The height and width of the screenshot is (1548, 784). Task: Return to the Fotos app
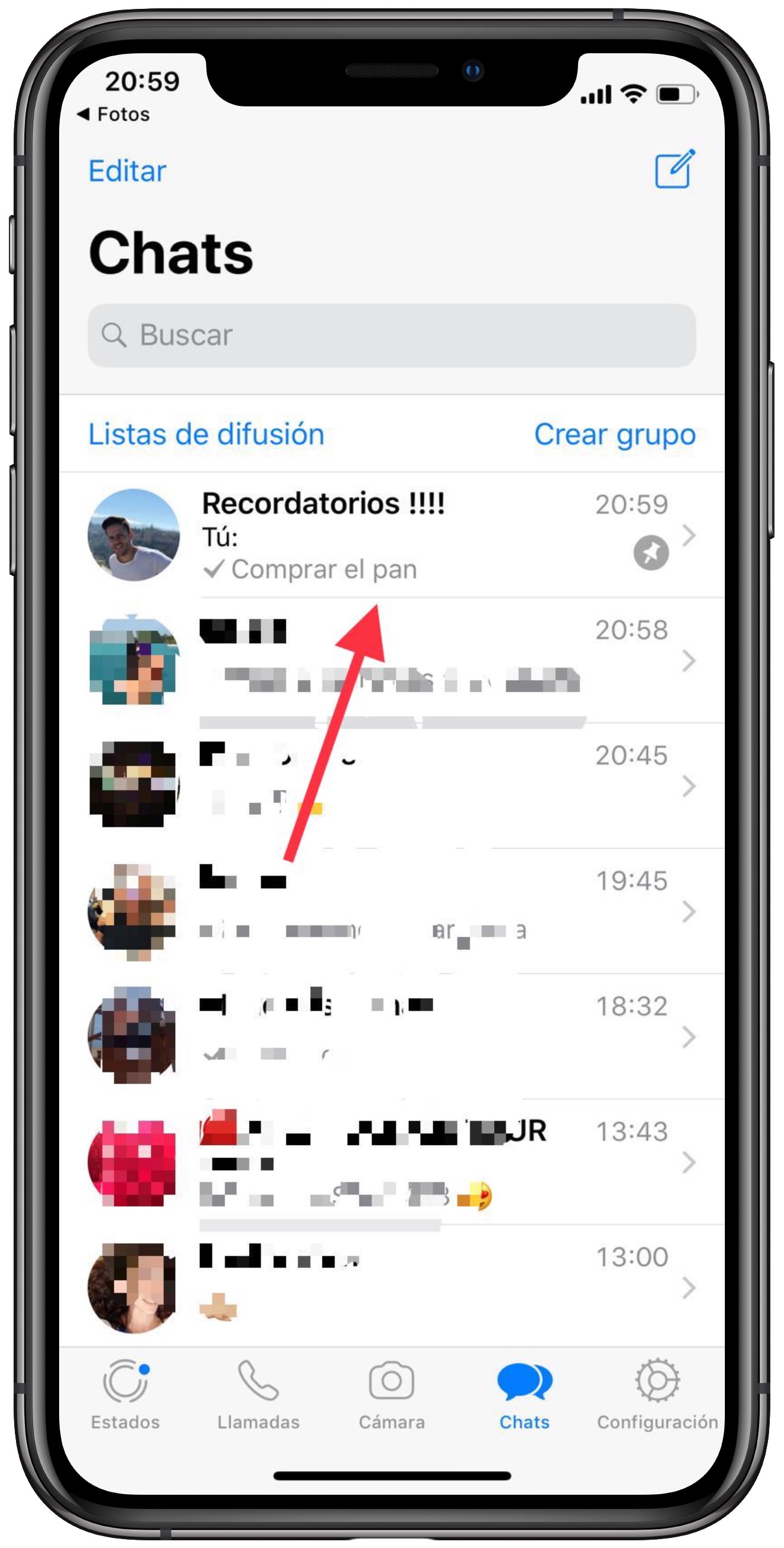pos(114,114)
